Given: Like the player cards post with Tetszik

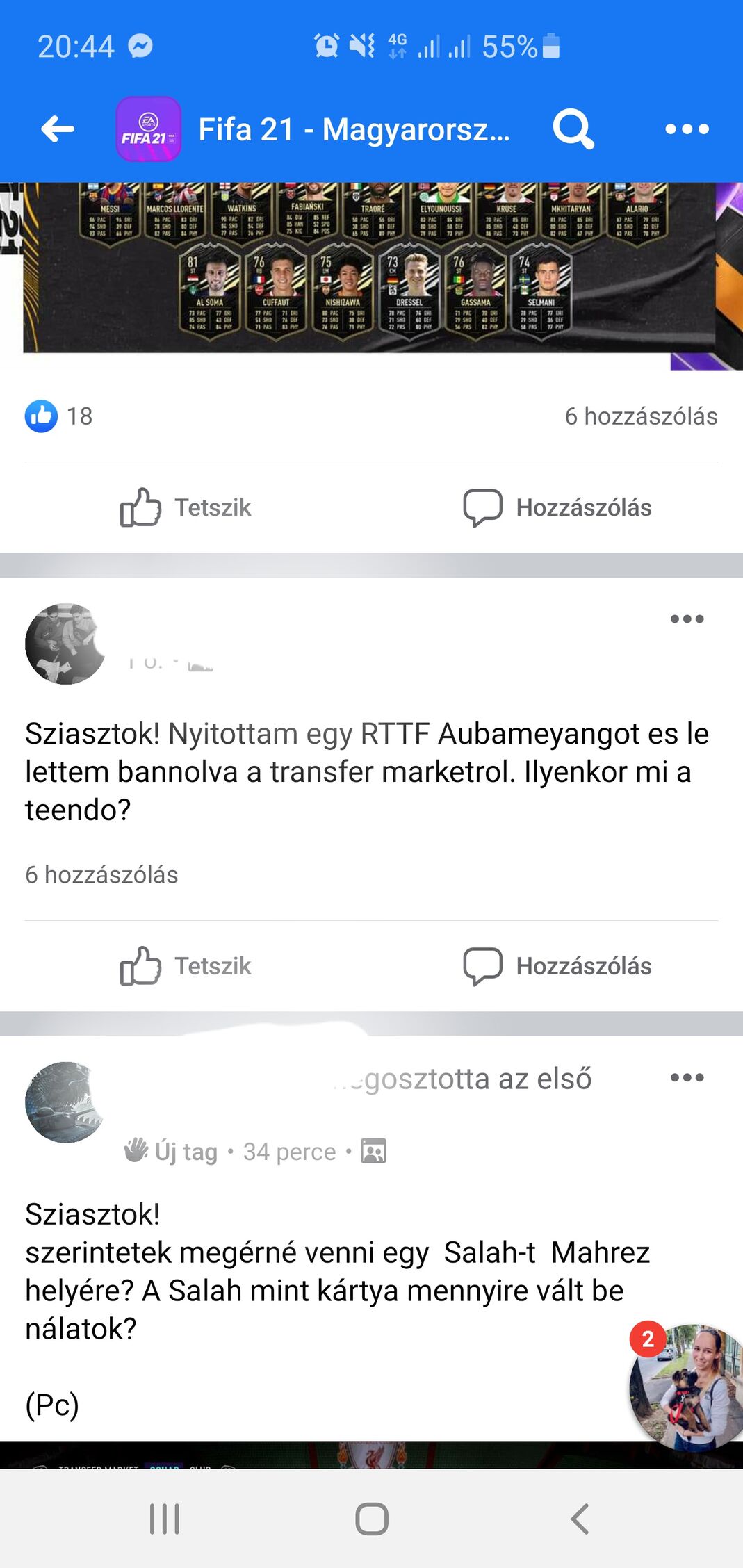Looking at the screenshot, I should click(186, 507).
